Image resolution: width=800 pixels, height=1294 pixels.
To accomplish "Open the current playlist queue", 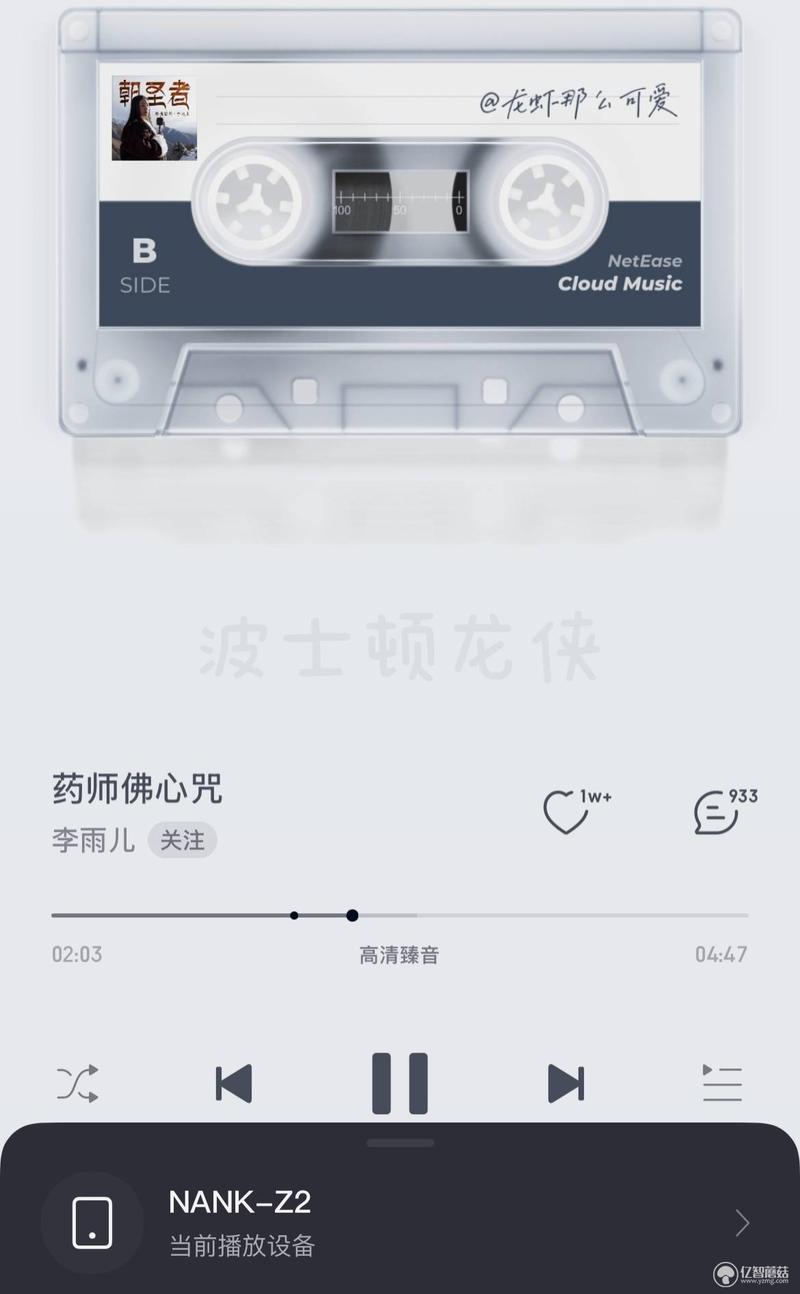I will 722,1083.
